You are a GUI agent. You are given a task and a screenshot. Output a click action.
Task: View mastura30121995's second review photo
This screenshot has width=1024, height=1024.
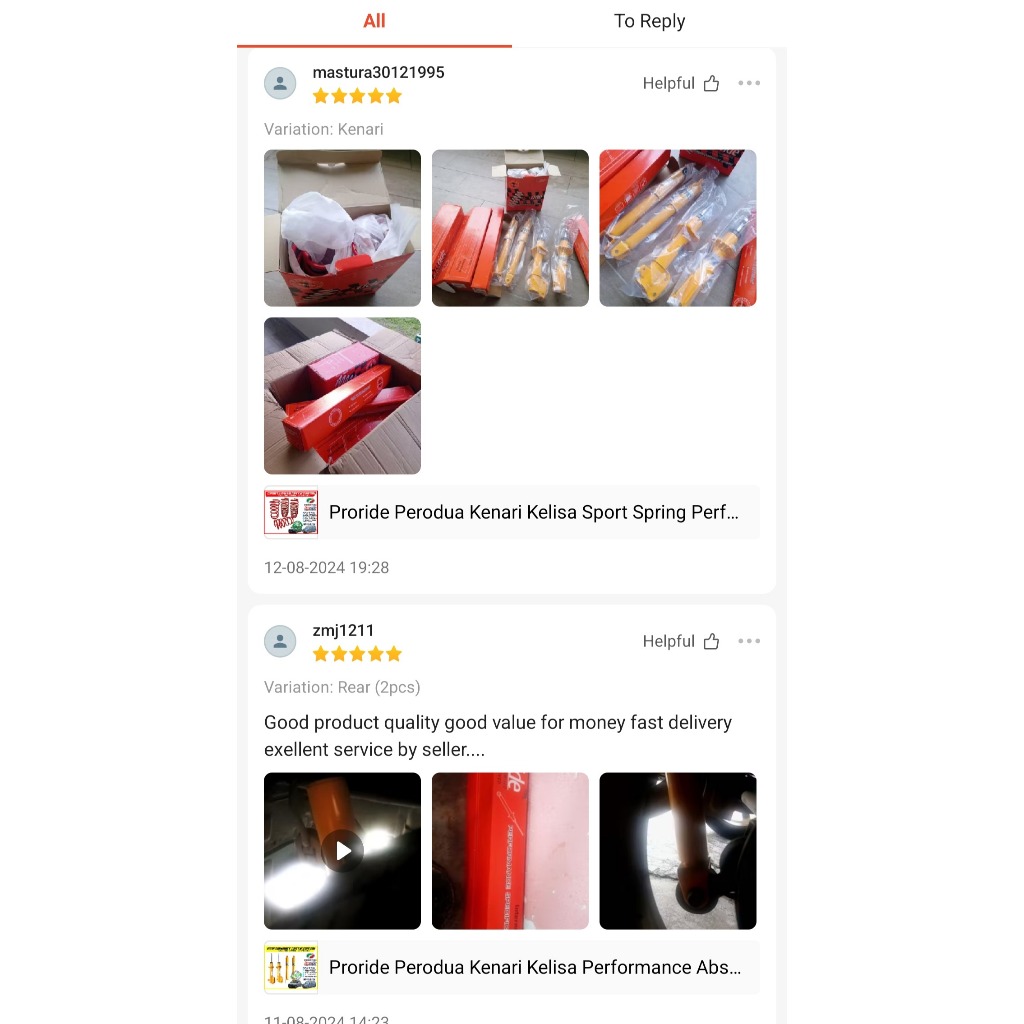point(510,228)
